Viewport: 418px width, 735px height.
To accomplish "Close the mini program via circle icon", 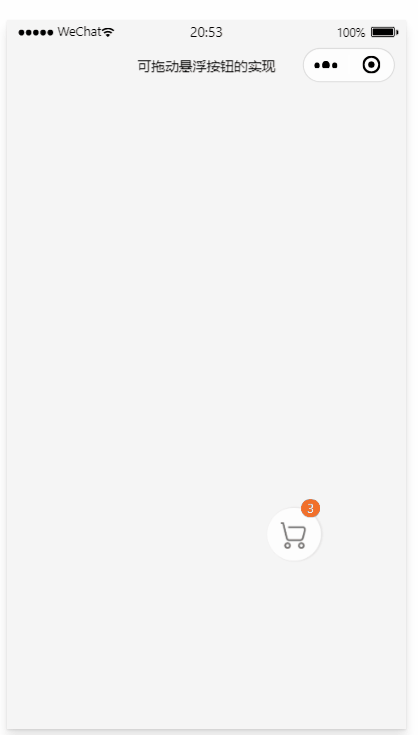I will (371, 65).
